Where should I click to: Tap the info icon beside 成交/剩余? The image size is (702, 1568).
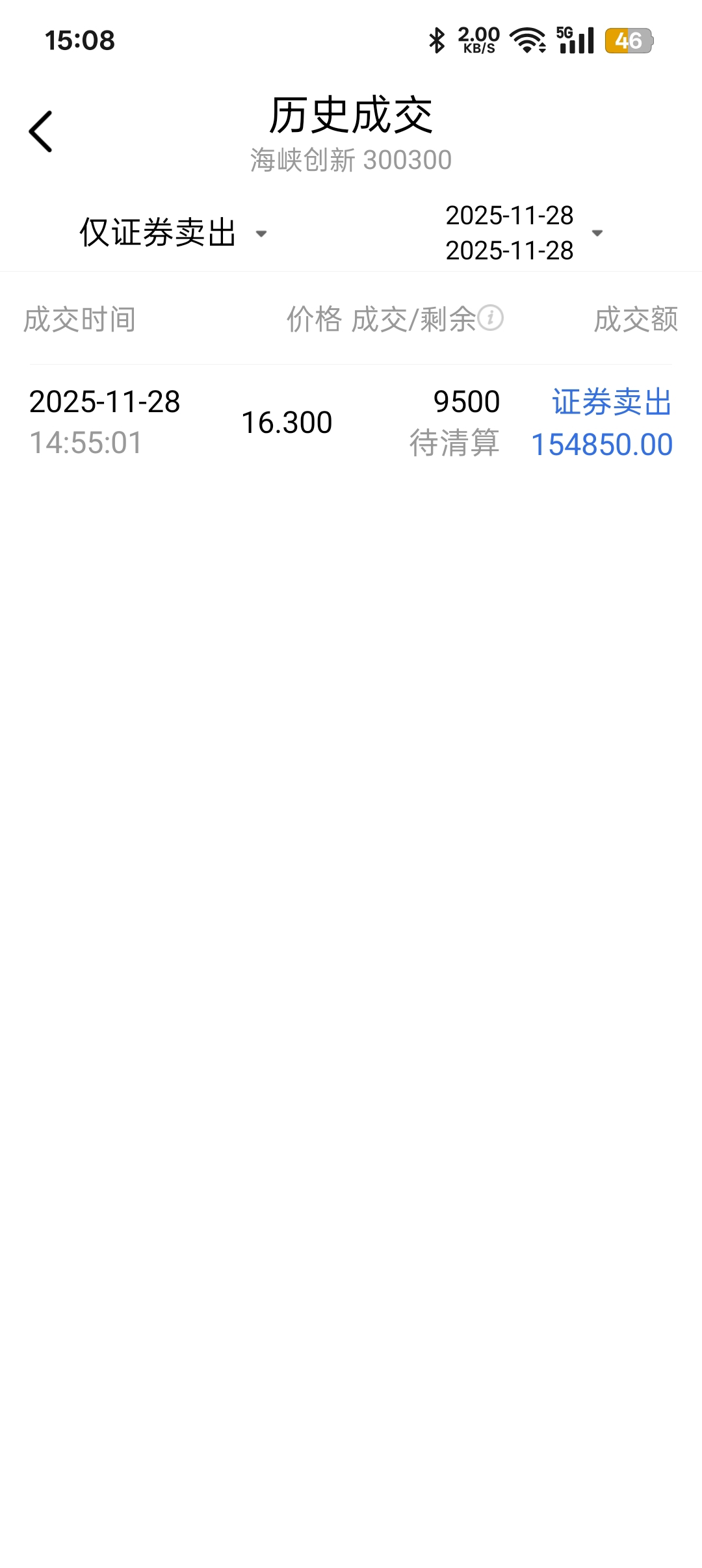[490, 318]
